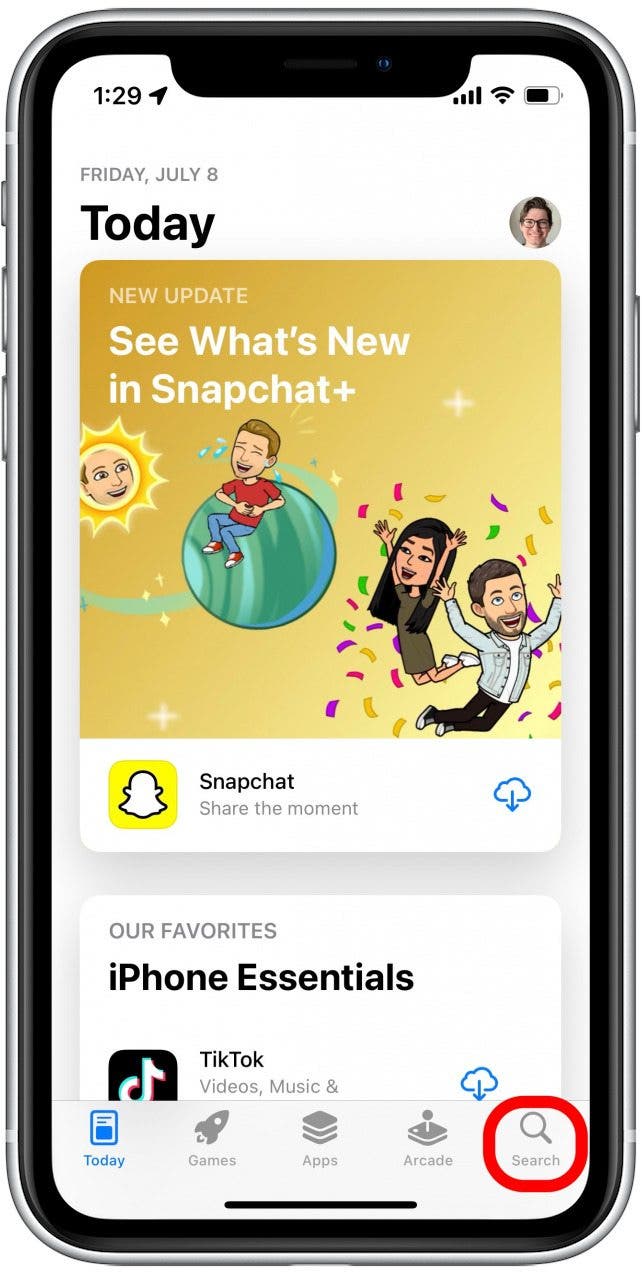
Task: Open the Snapchat app row
Action: coord(278,795)
